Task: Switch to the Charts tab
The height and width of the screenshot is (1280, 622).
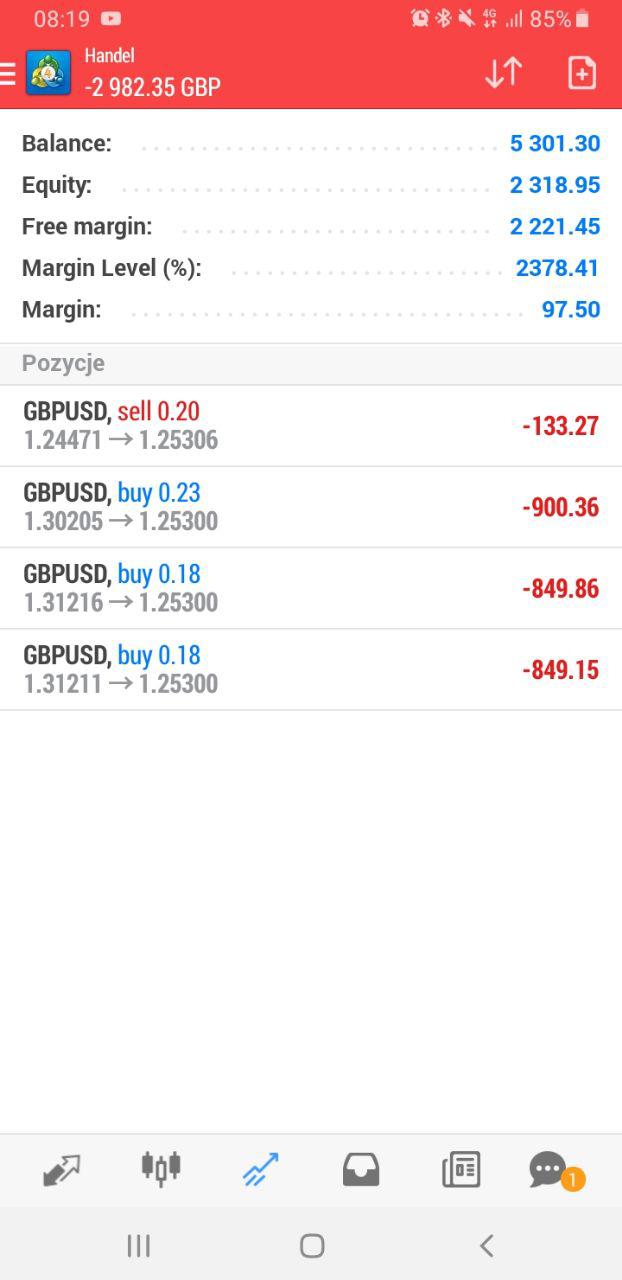Action: click(x=161, y=1167)
